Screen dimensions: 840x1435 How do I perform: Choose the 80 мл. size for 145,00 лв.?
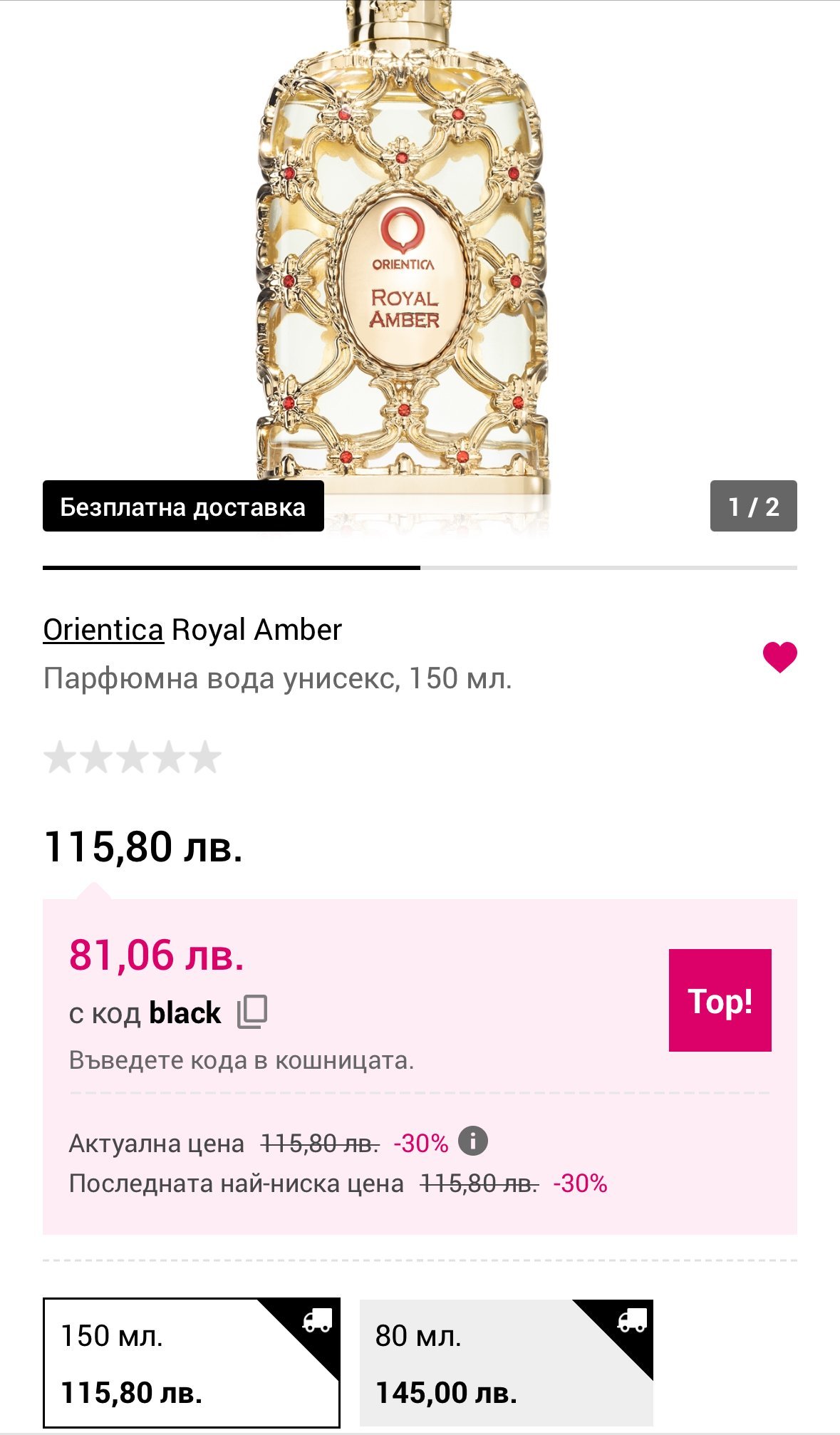tap(506, 1362)
